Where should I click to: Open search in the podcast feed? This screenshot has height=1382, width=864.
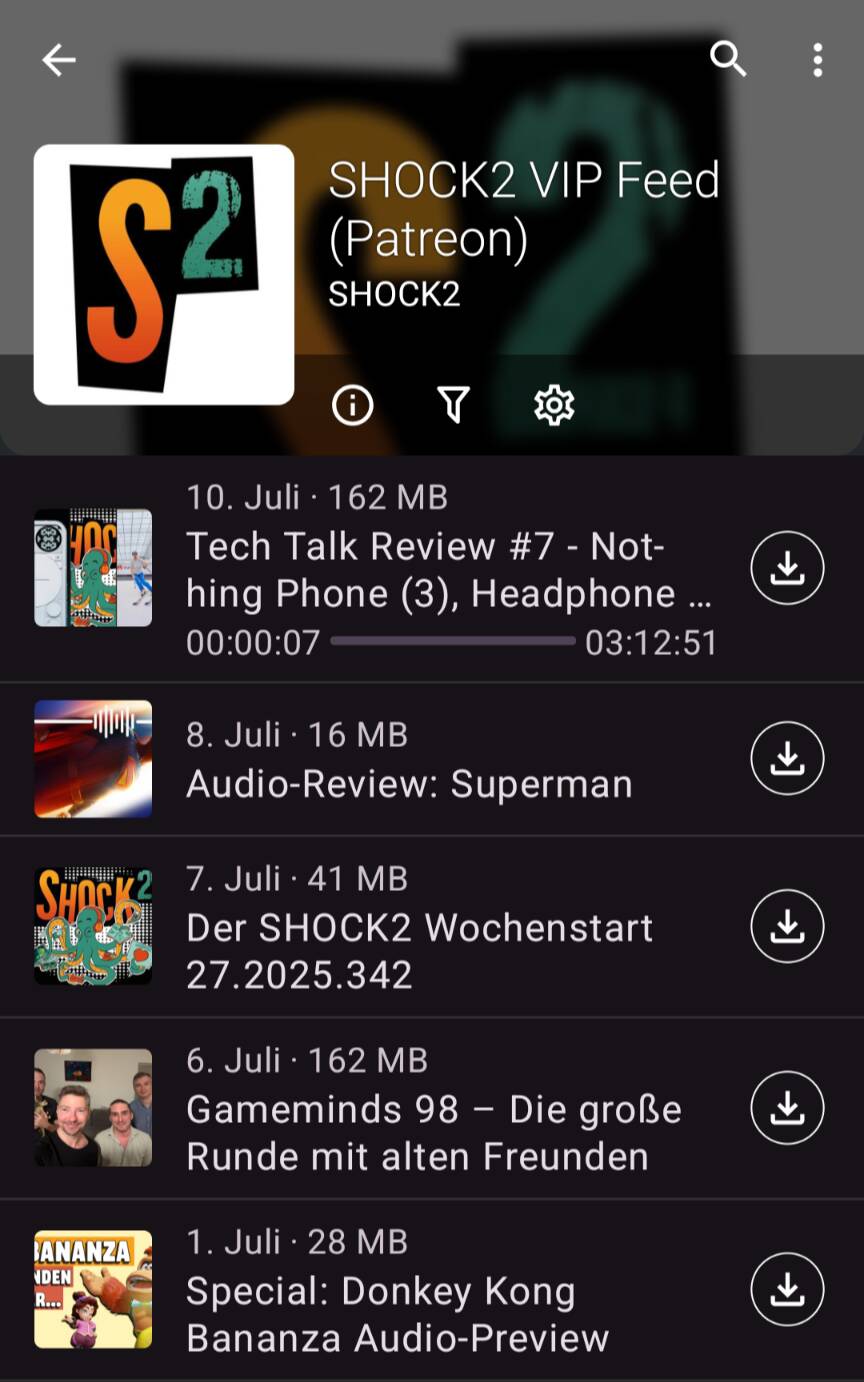click(728, 60)
